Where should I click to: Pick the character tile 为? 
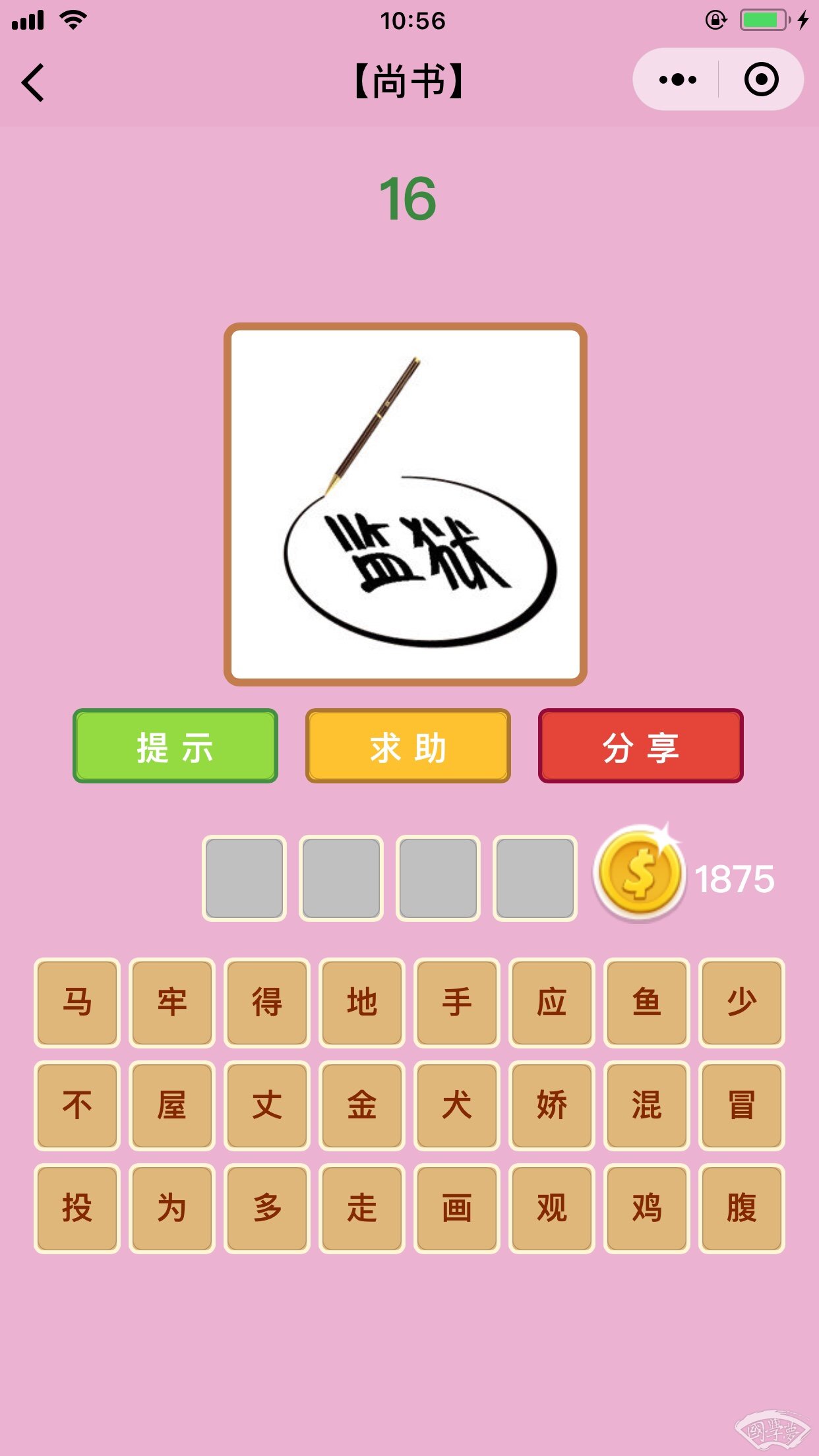coord(171,1208)
